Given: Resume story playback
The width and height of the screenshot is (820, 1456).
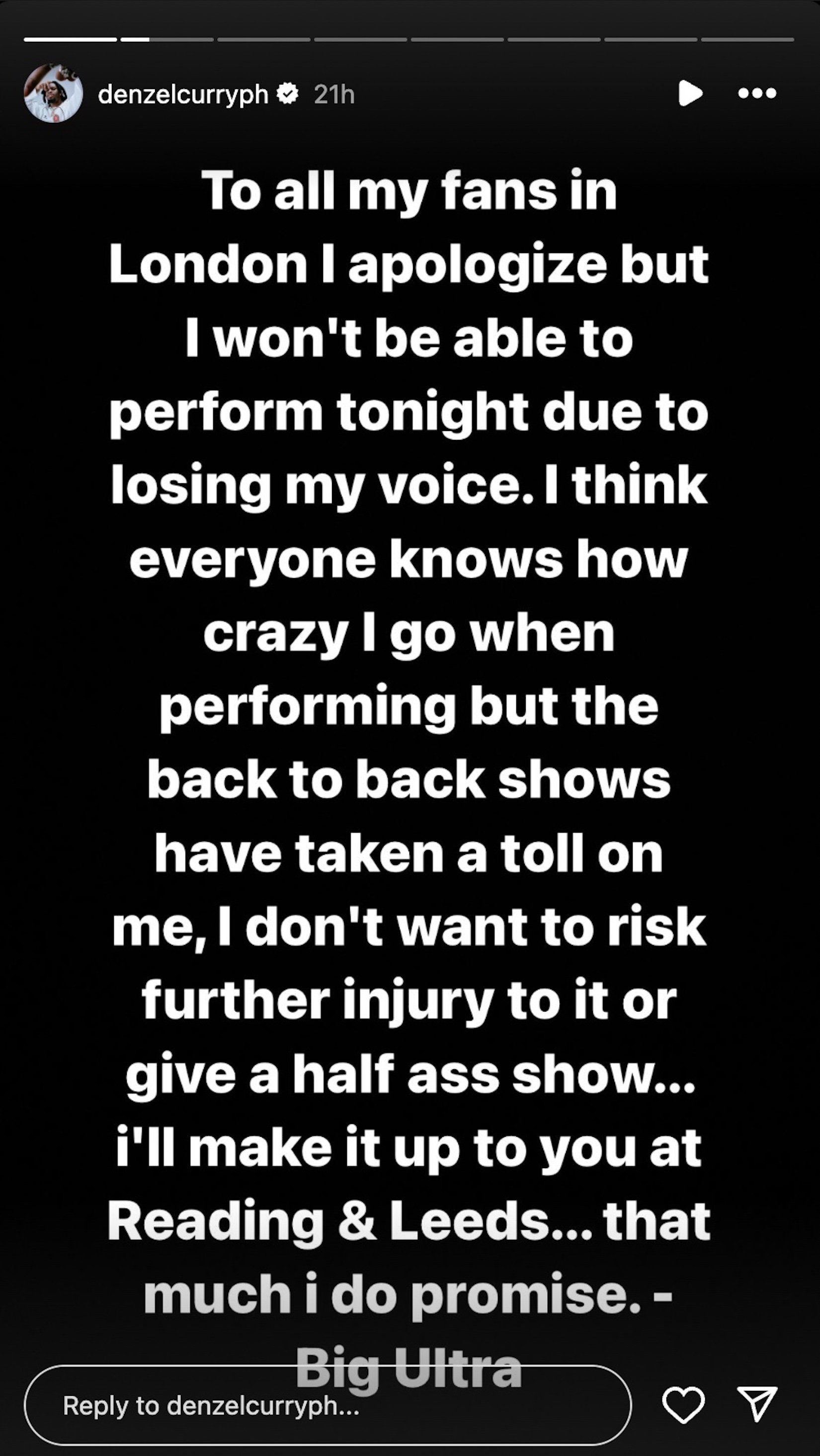Looking at the screenshot, I should pos(690,93).
